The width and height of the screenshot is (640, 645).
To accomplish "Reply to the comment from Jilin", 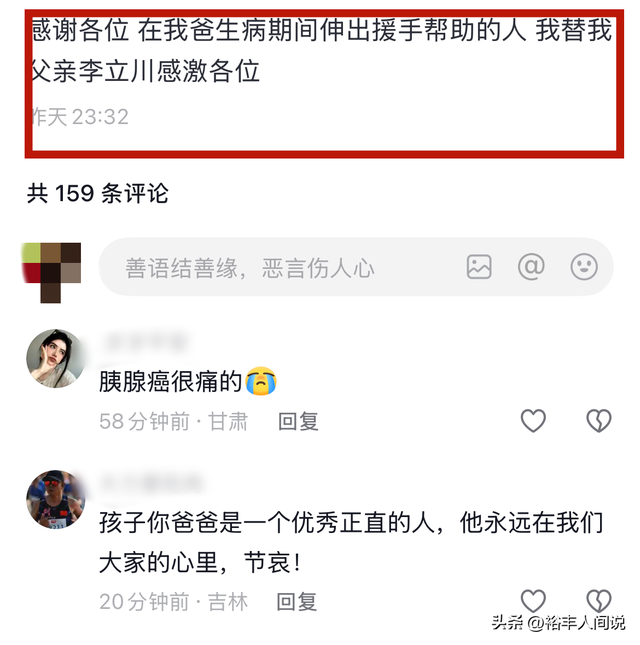I will click(297, 601).
